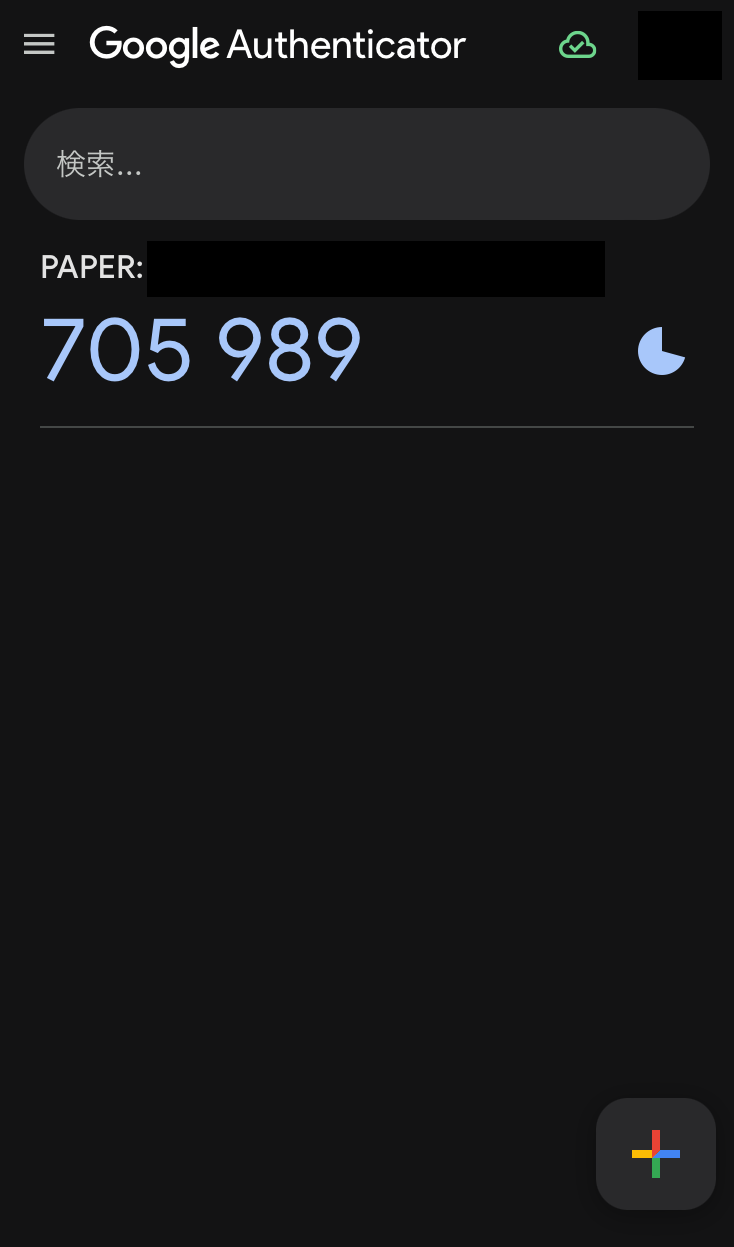734x1247 pixels.
Task: Click inside the 検索 search field
Action: click(367, 163)
